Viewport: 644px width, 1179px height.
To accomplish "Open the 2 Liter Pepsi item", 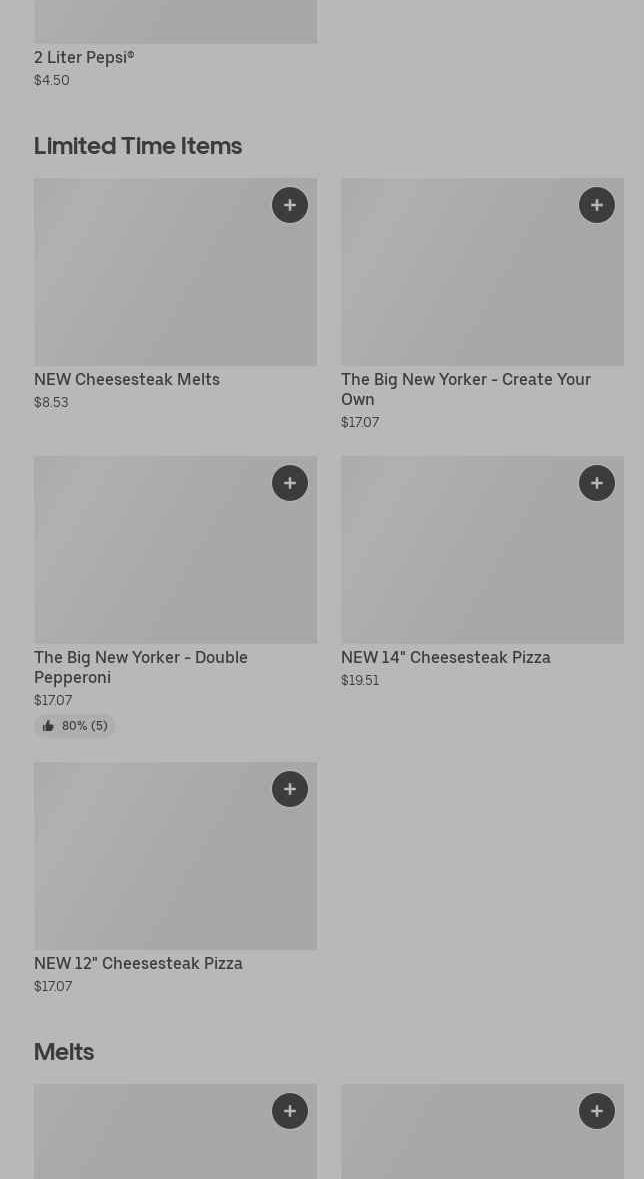I will pos(84,57).
